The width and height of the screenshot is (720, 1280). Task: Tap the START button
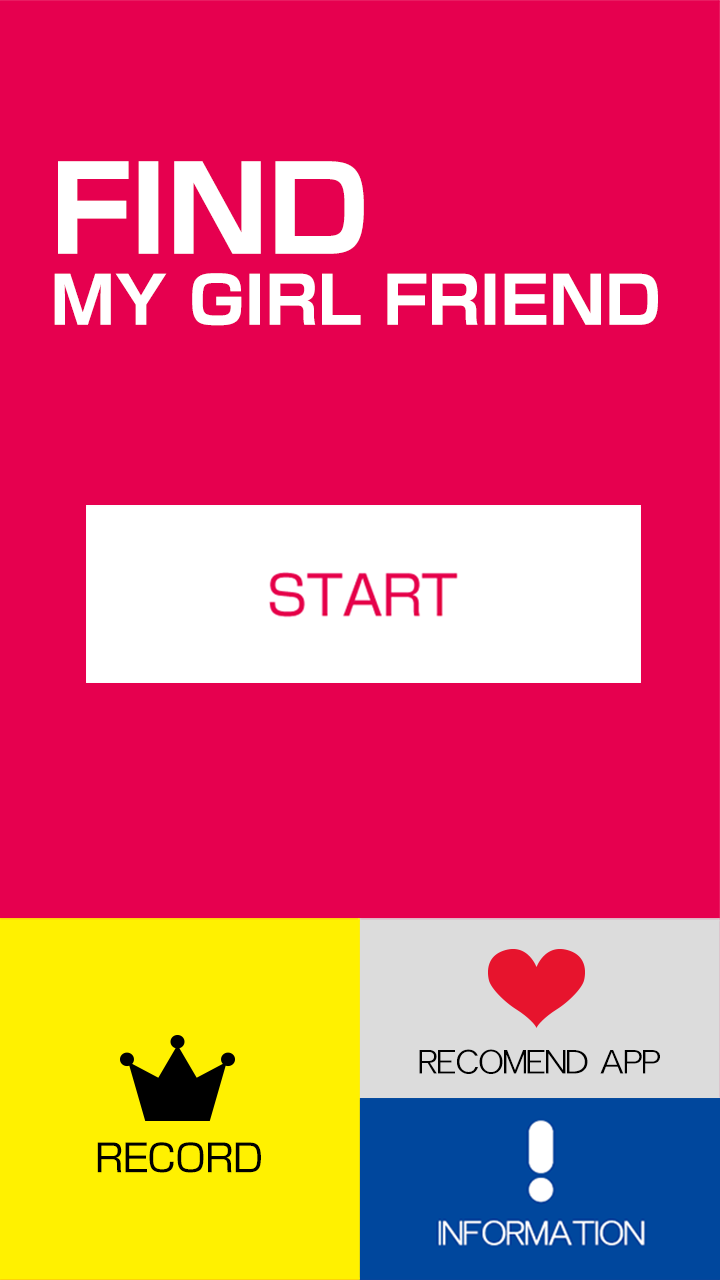363,594
